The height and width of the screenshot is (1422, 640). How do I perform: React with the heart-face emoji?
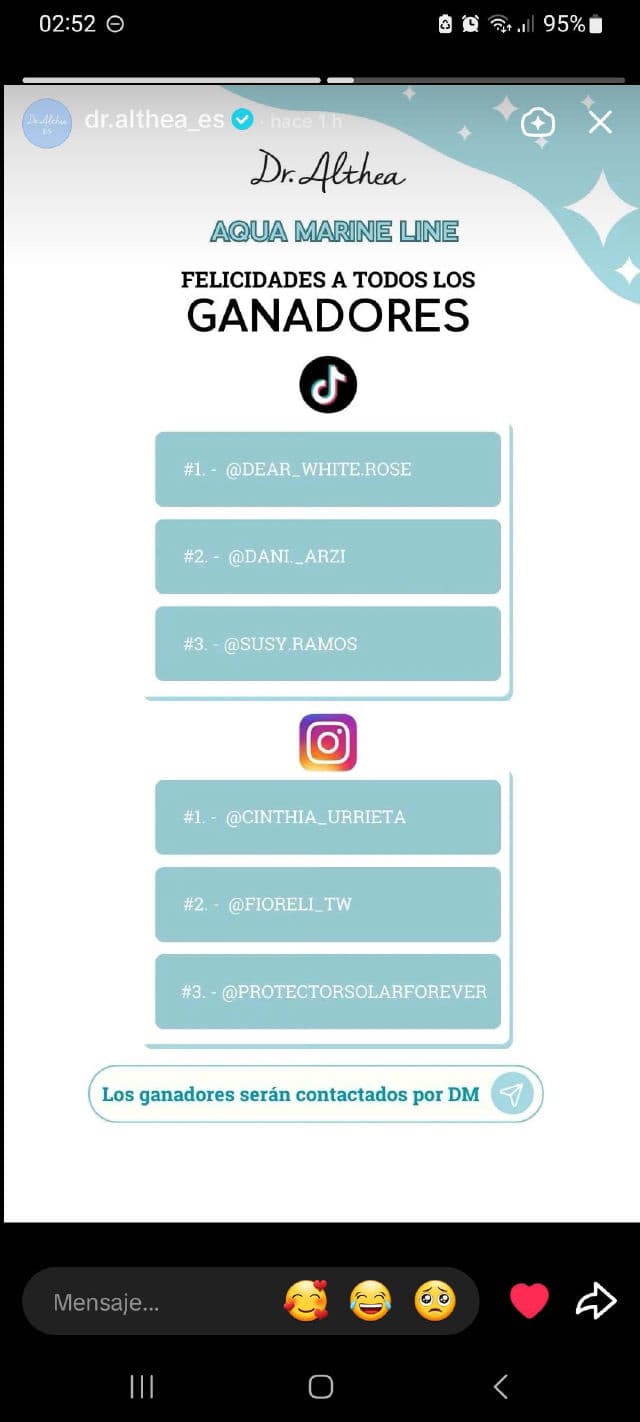306,1302
